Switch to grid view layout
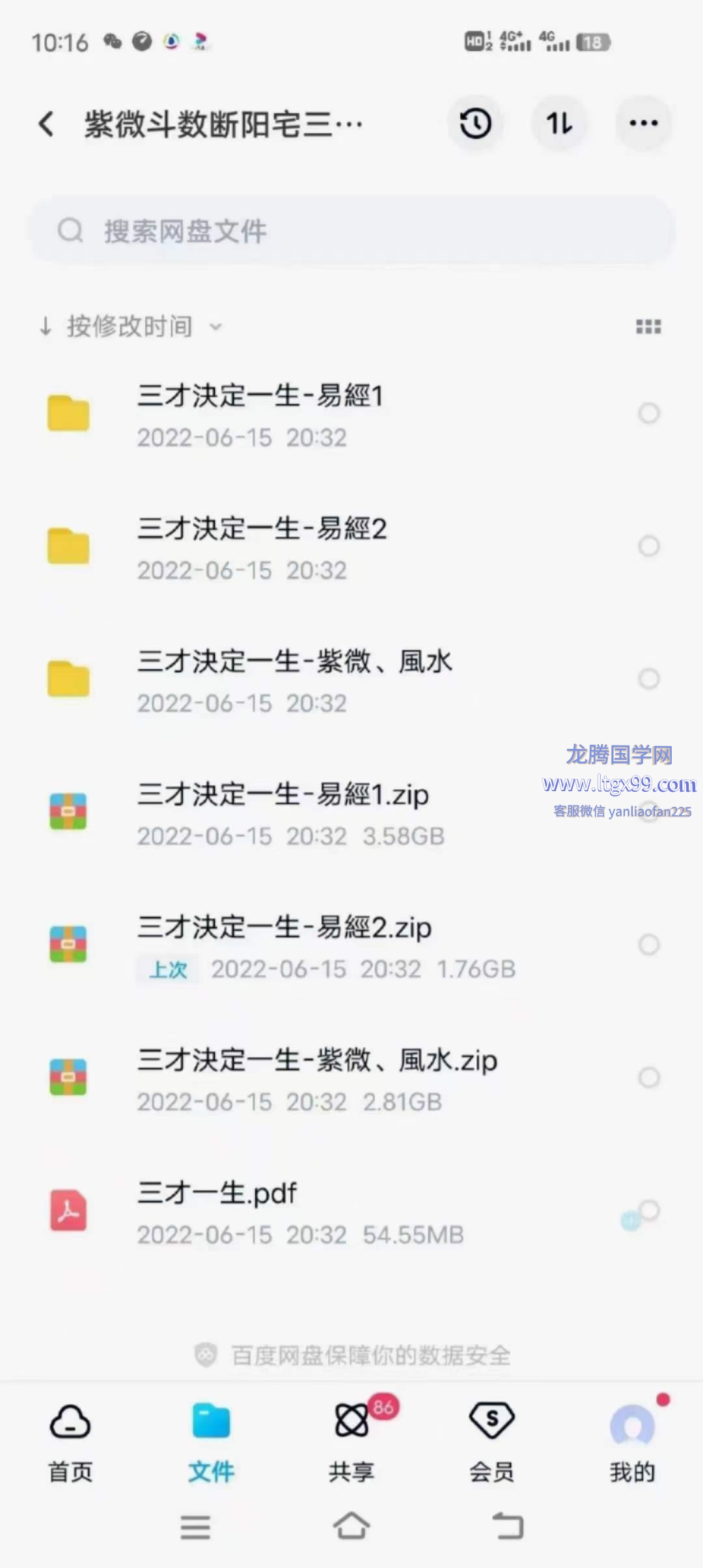703x1568 pixels. [x=648, y=326]
